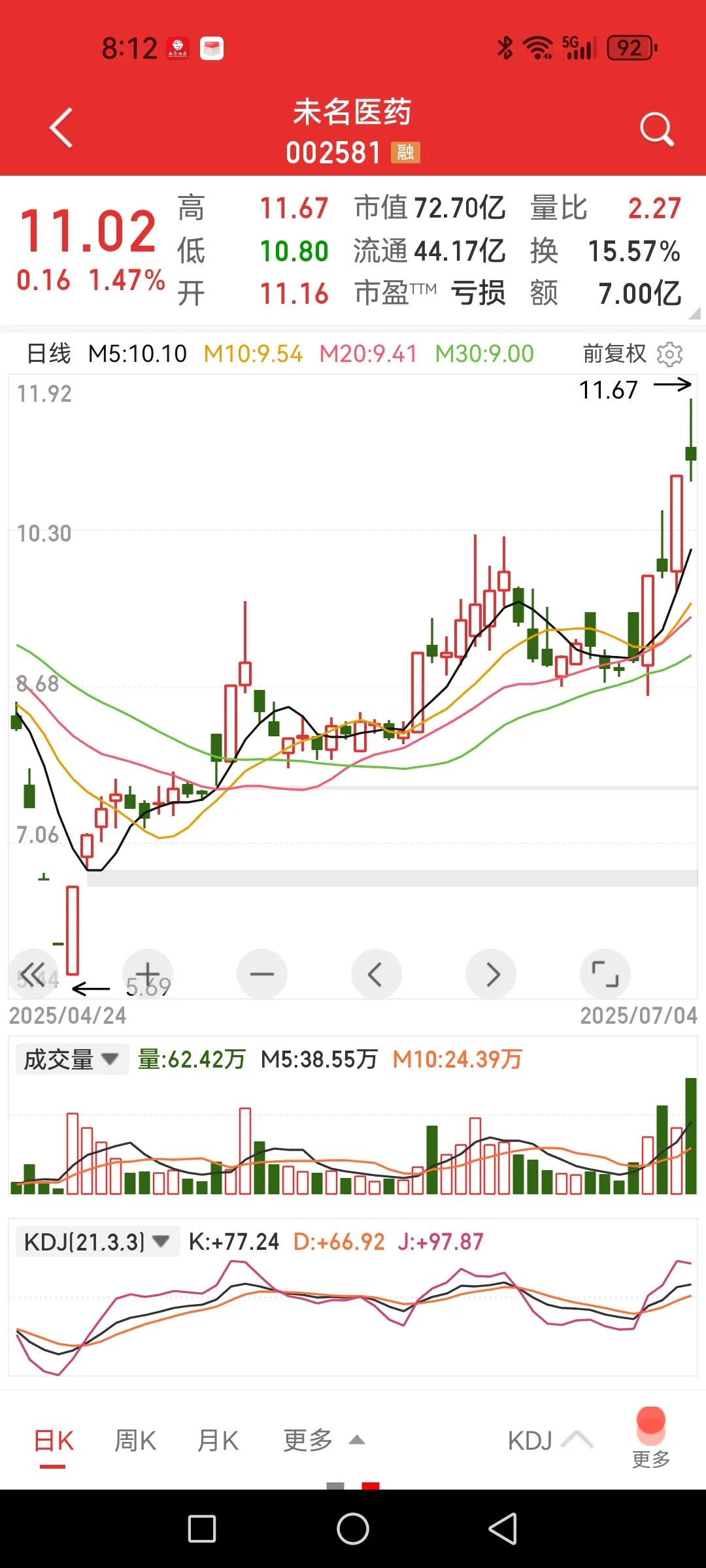Jump chart to earliest with double-arrow button
706x1568 pixels.
point(33,974)
